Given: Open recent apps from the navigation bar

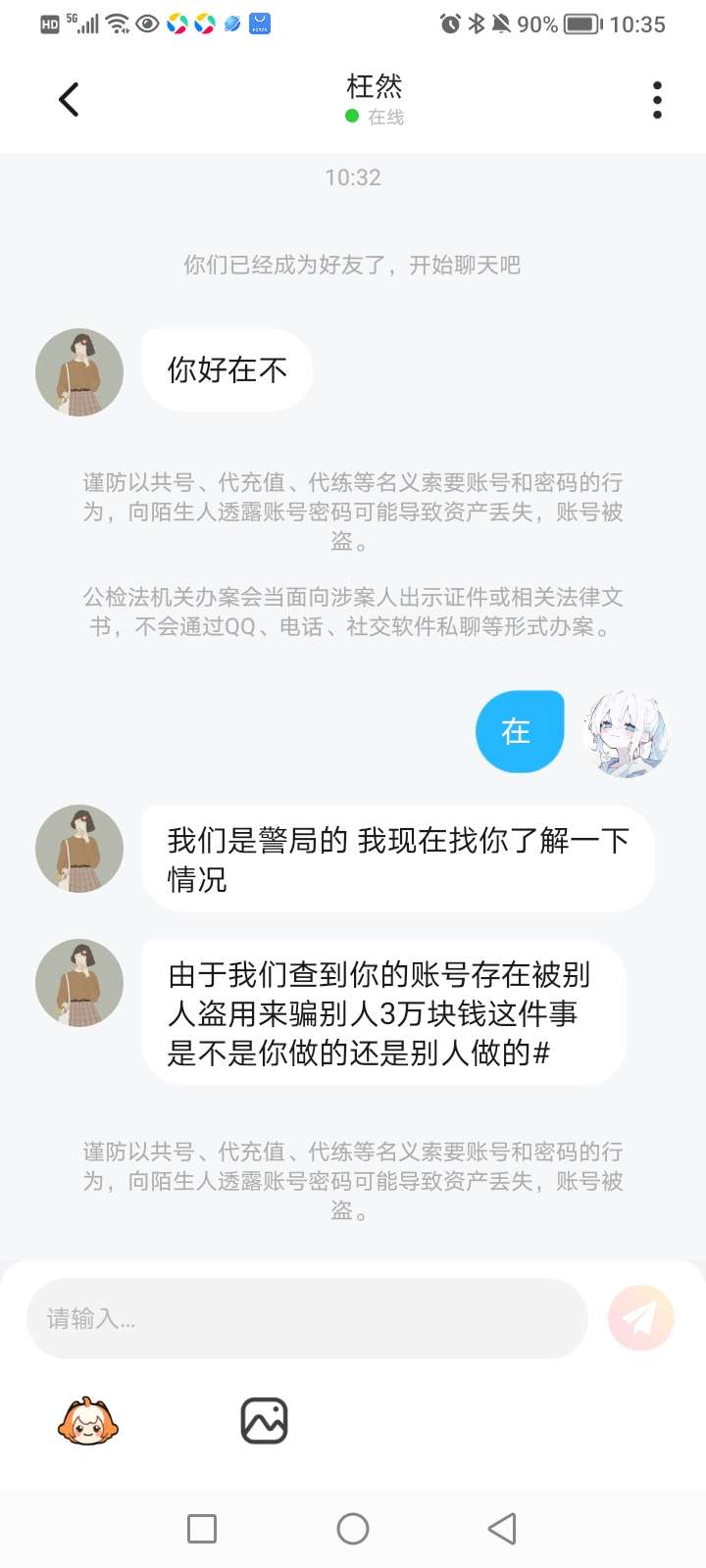Looking at the screenshot, I should 202,1529.
